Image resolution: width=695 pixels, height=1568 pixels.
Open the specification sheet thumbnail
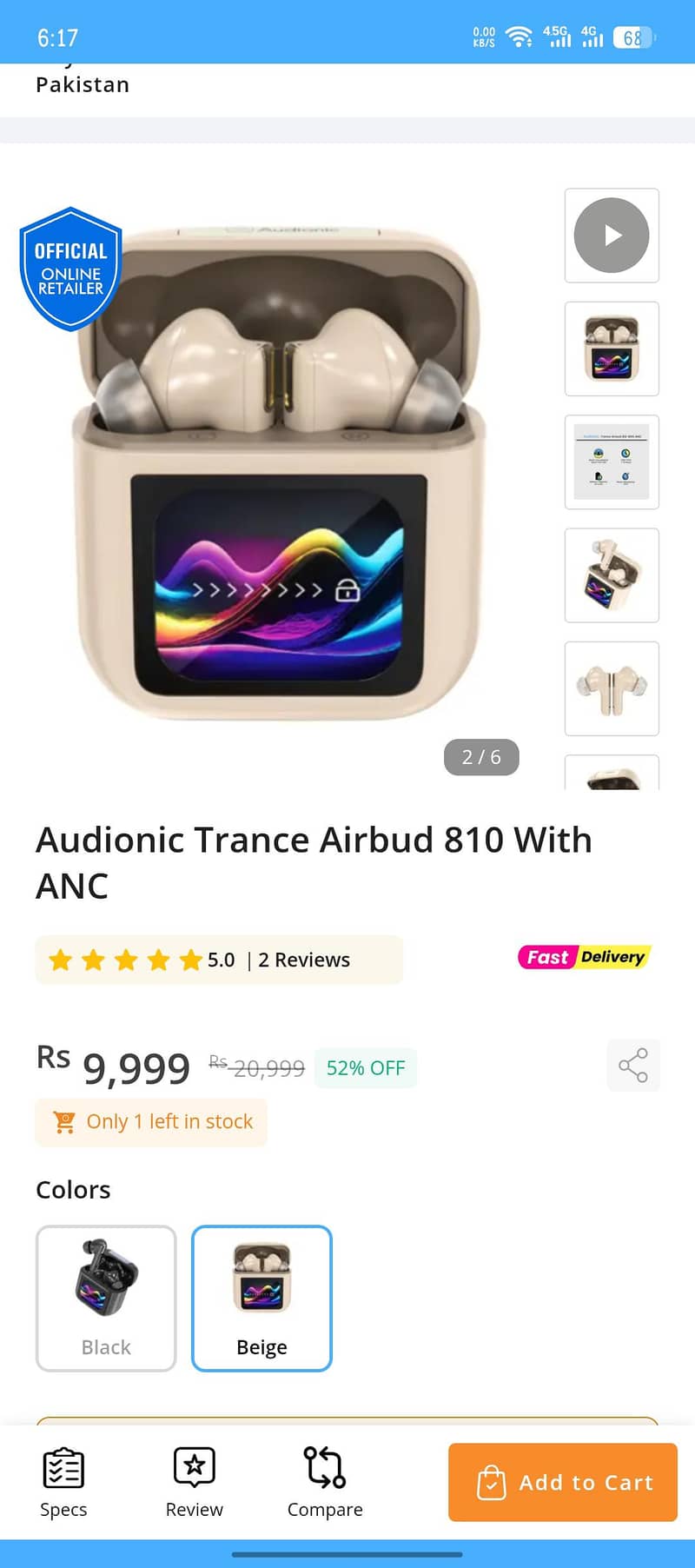pyautogui.click(x=612, y=462)
